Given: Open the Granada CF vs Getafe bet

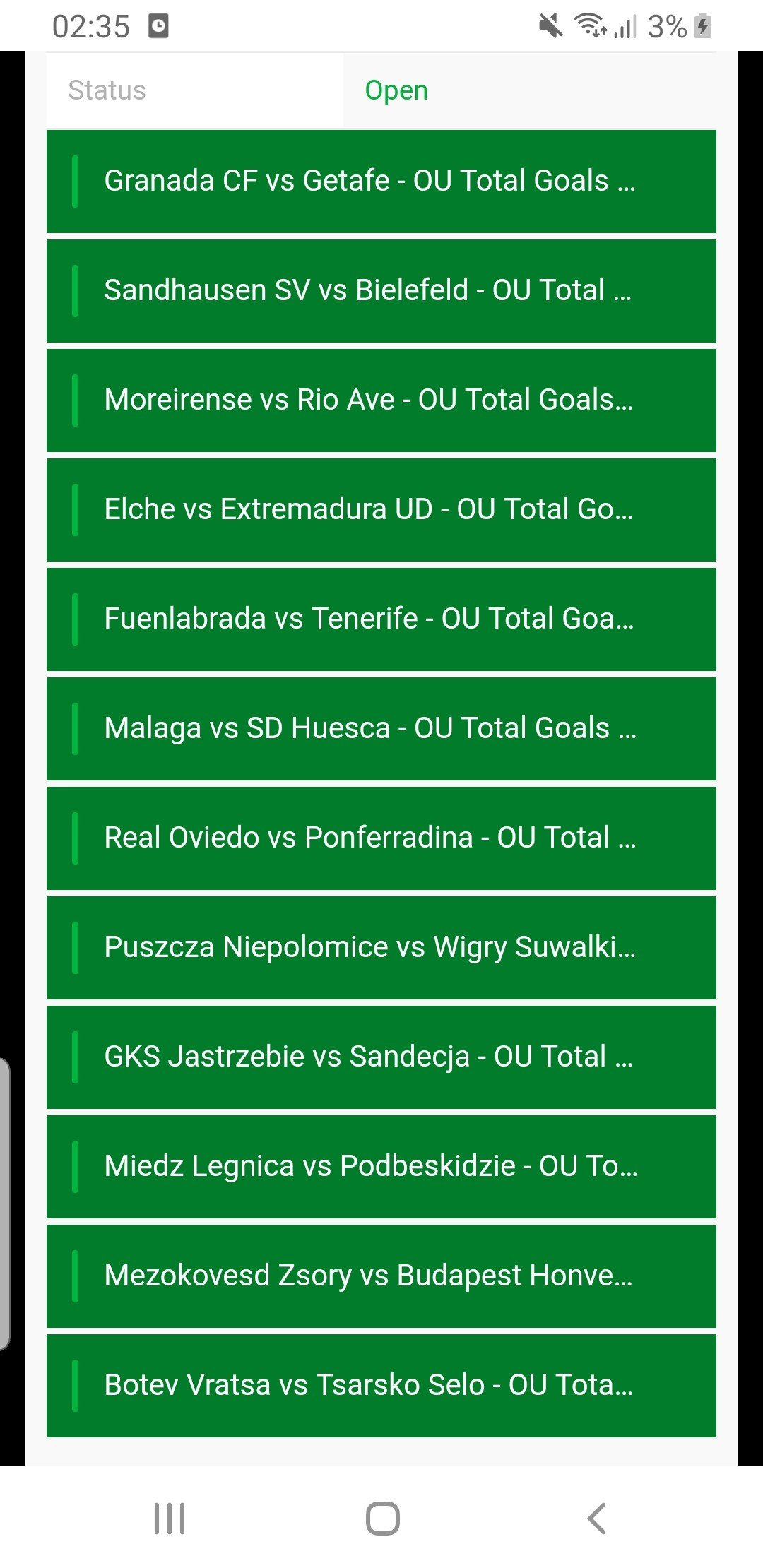Looking at the screenshot, I should tap(381, 182).
